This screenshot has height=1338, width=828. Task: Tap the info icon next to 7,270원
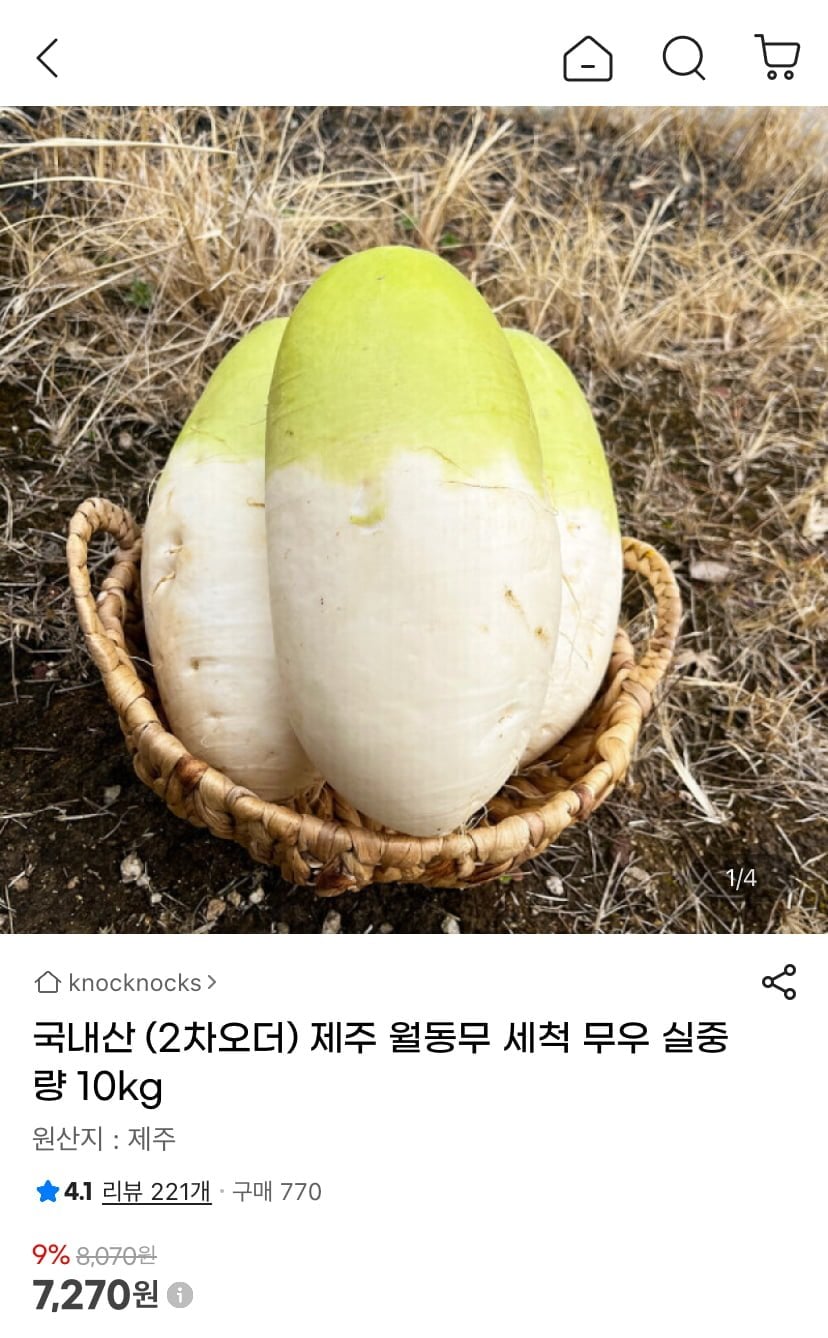click(180, 1295)
